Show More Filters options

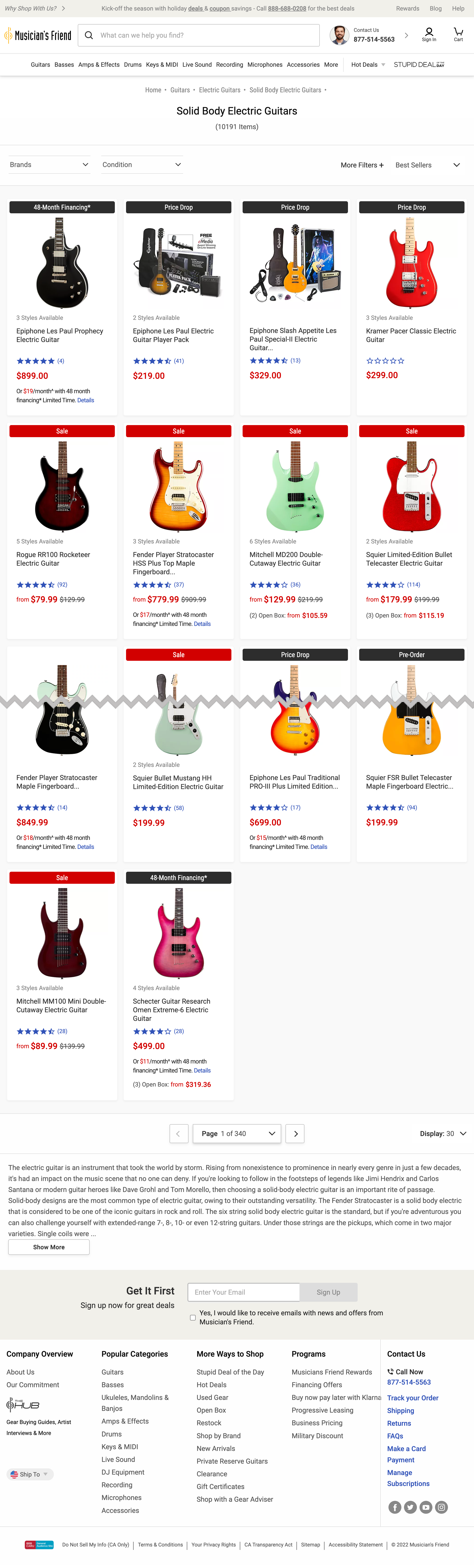(x=362, y=165)
